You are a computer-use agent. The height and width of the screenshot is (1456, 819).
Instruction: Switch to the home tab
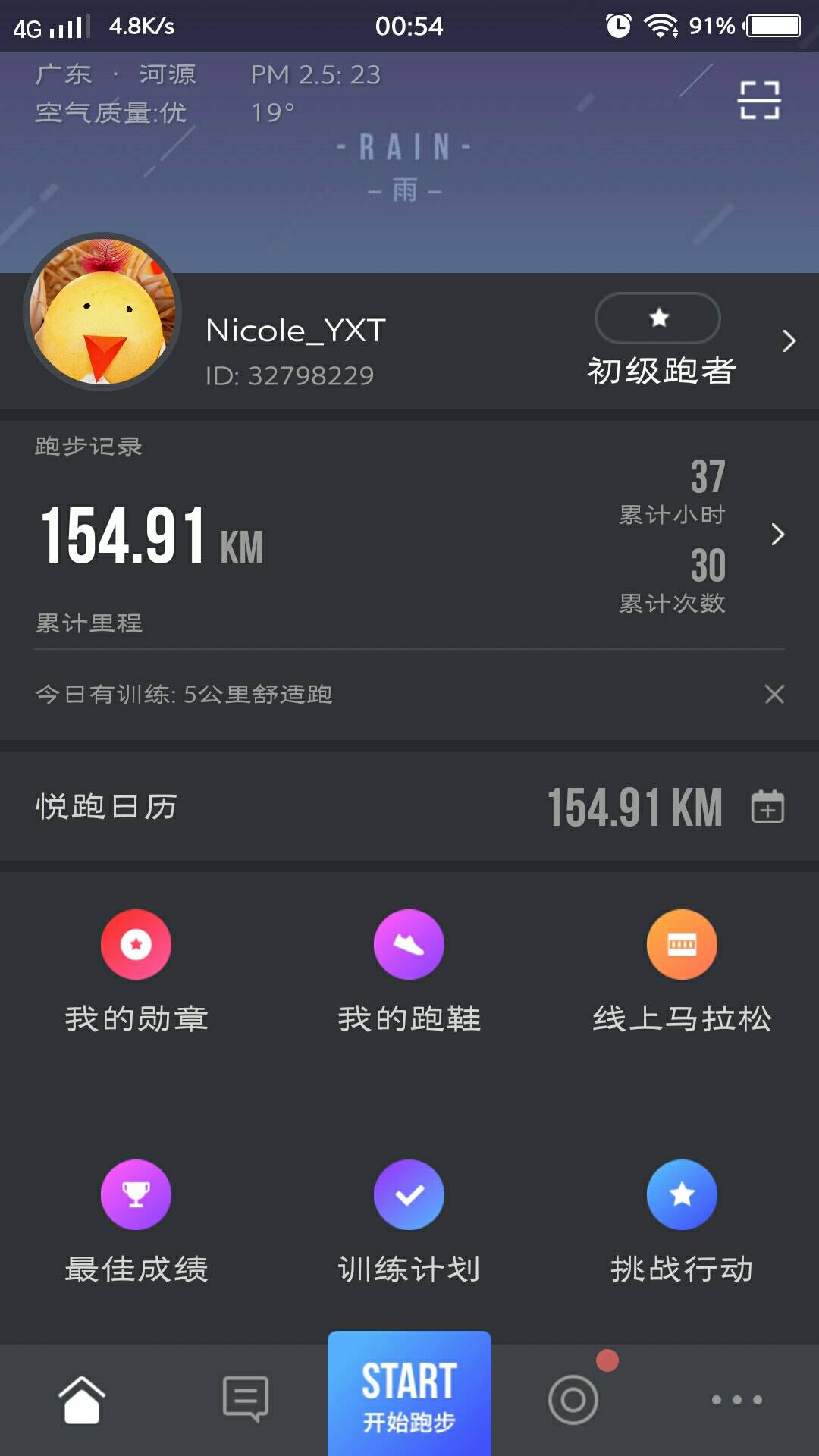[82, 1399]
